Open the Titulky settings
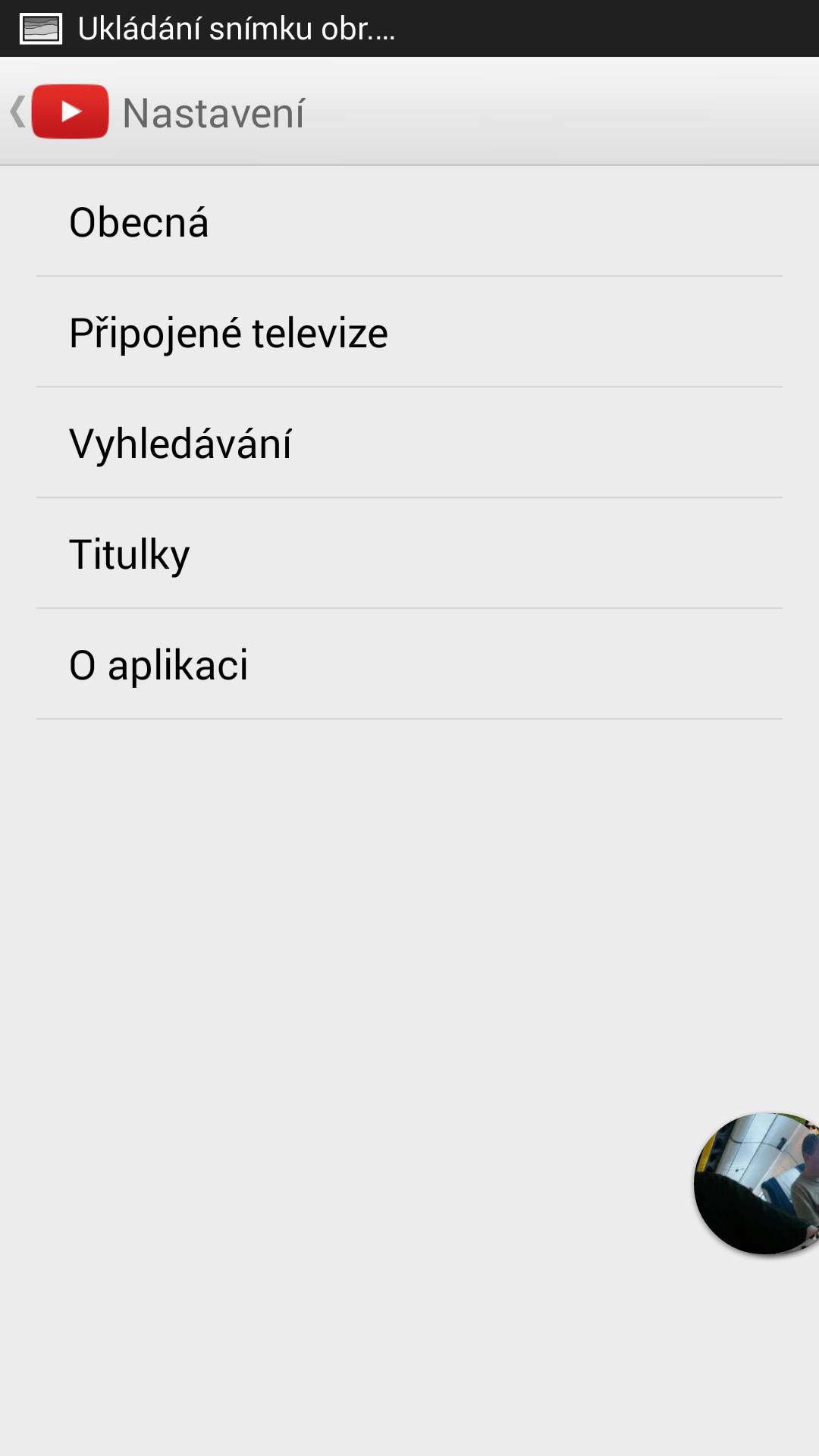 (409, 554)
